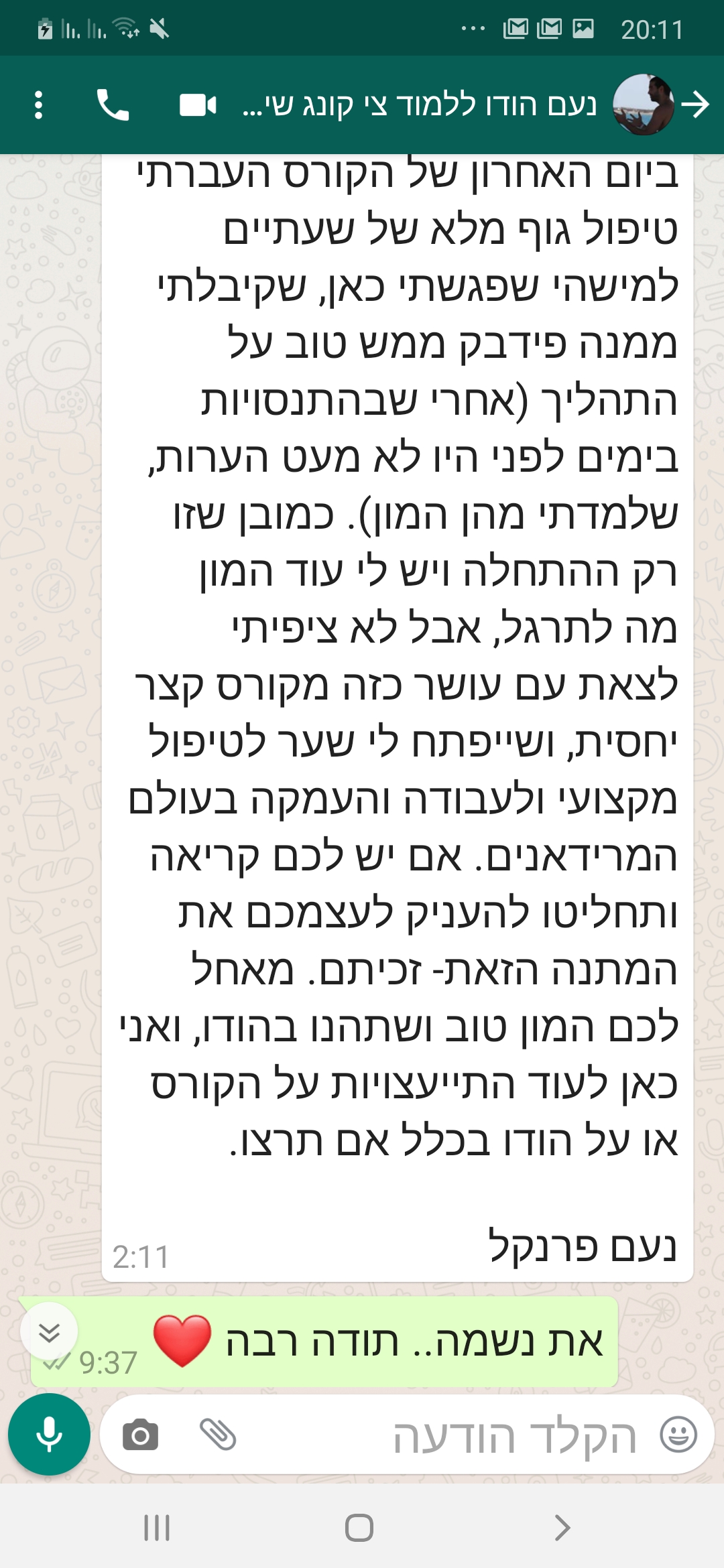Attach a file with the paperclip

pos(218,1435)
